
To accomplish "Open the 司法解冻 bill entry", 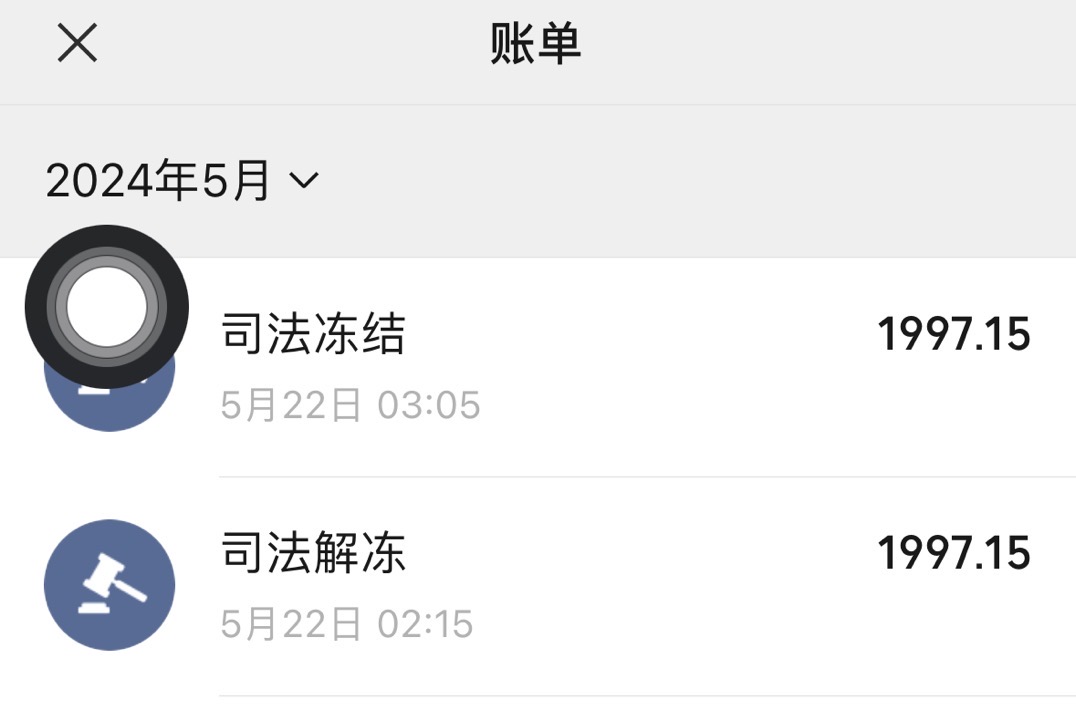I will [x=600, y=585].
